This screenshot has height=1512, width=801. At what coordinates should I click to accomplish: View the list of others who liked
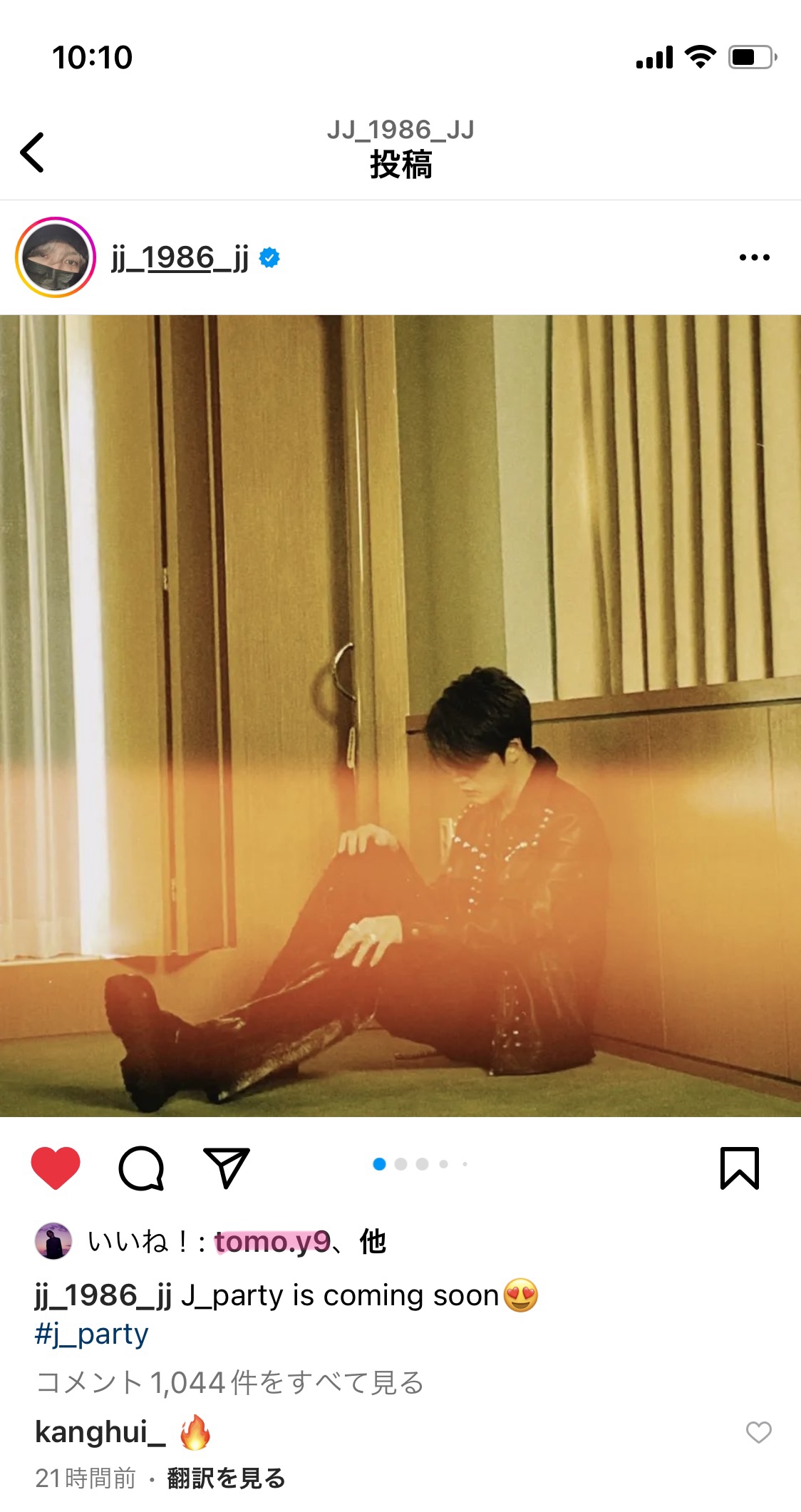pos(373,1242)
